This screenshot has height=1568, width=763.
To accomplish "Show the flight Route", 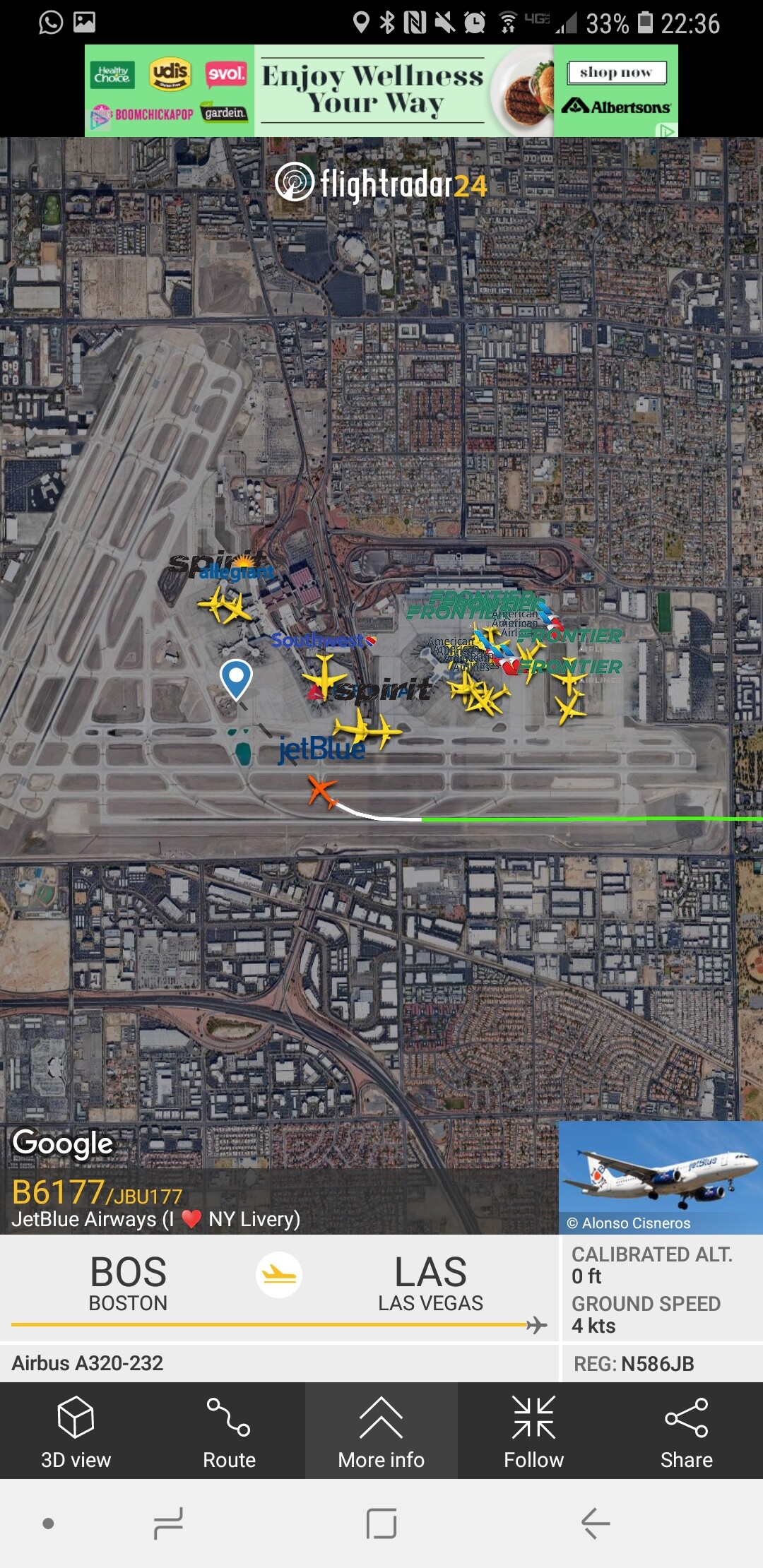I will 229,1431.
